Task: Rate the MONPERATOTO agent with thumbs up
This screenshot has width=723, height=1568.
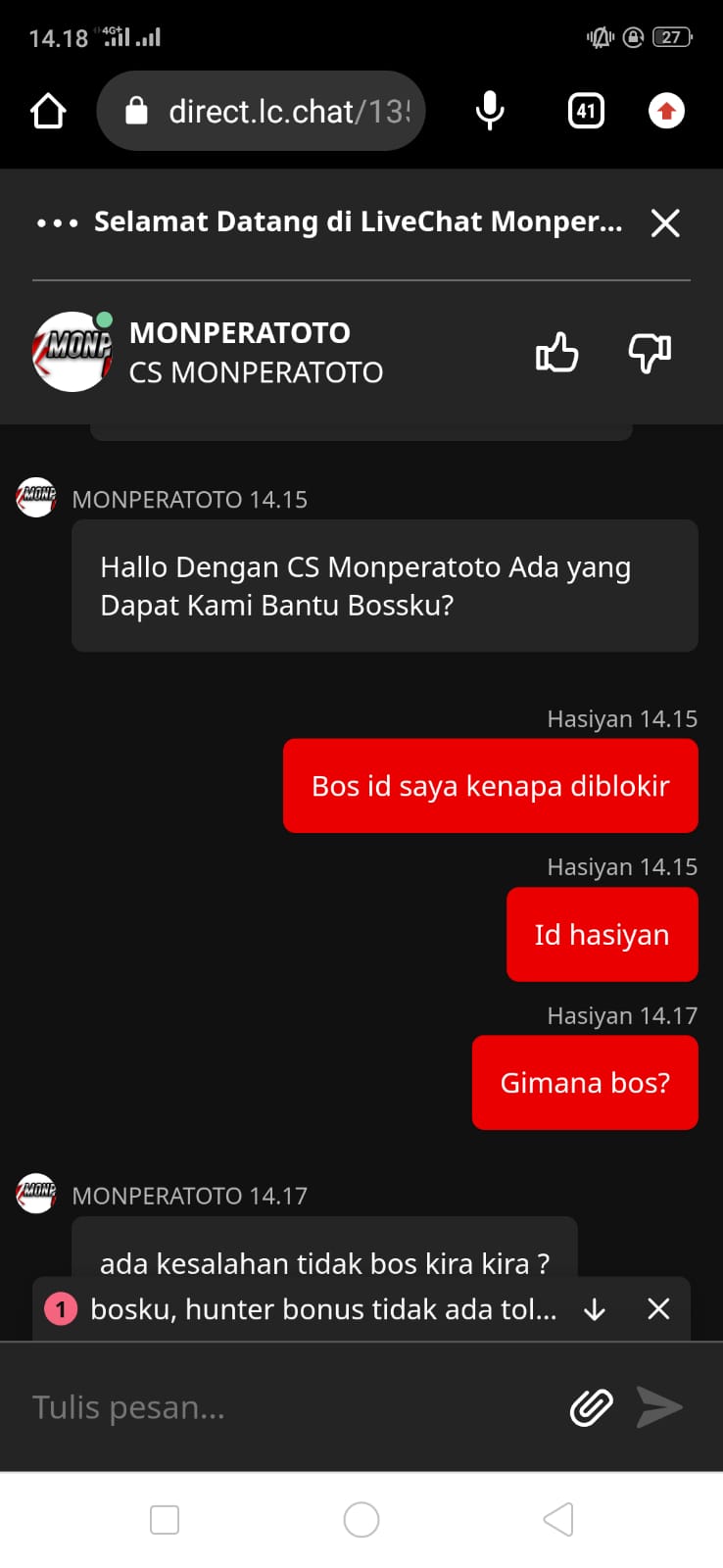Action: [557, 353]
